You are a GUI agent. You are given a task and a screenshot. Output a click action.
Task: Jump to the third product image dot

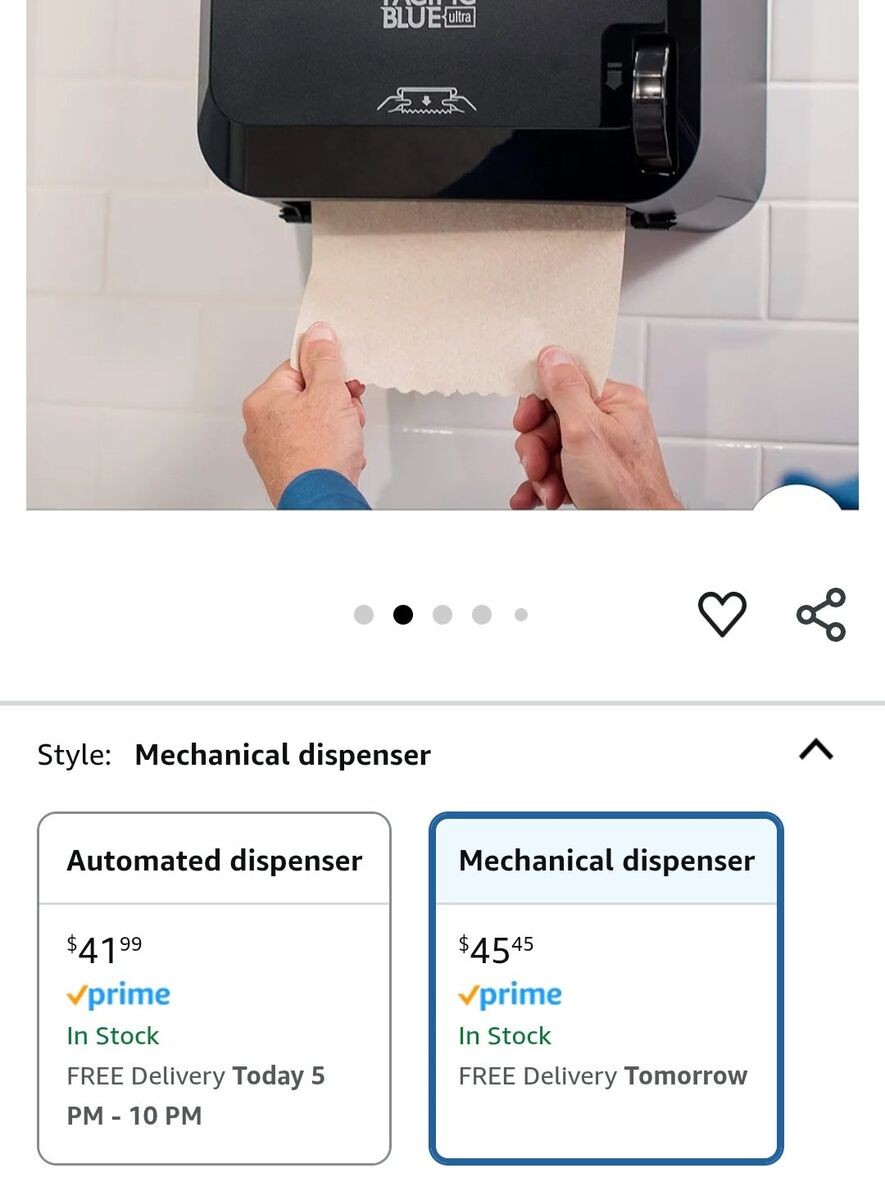point(442,615)
